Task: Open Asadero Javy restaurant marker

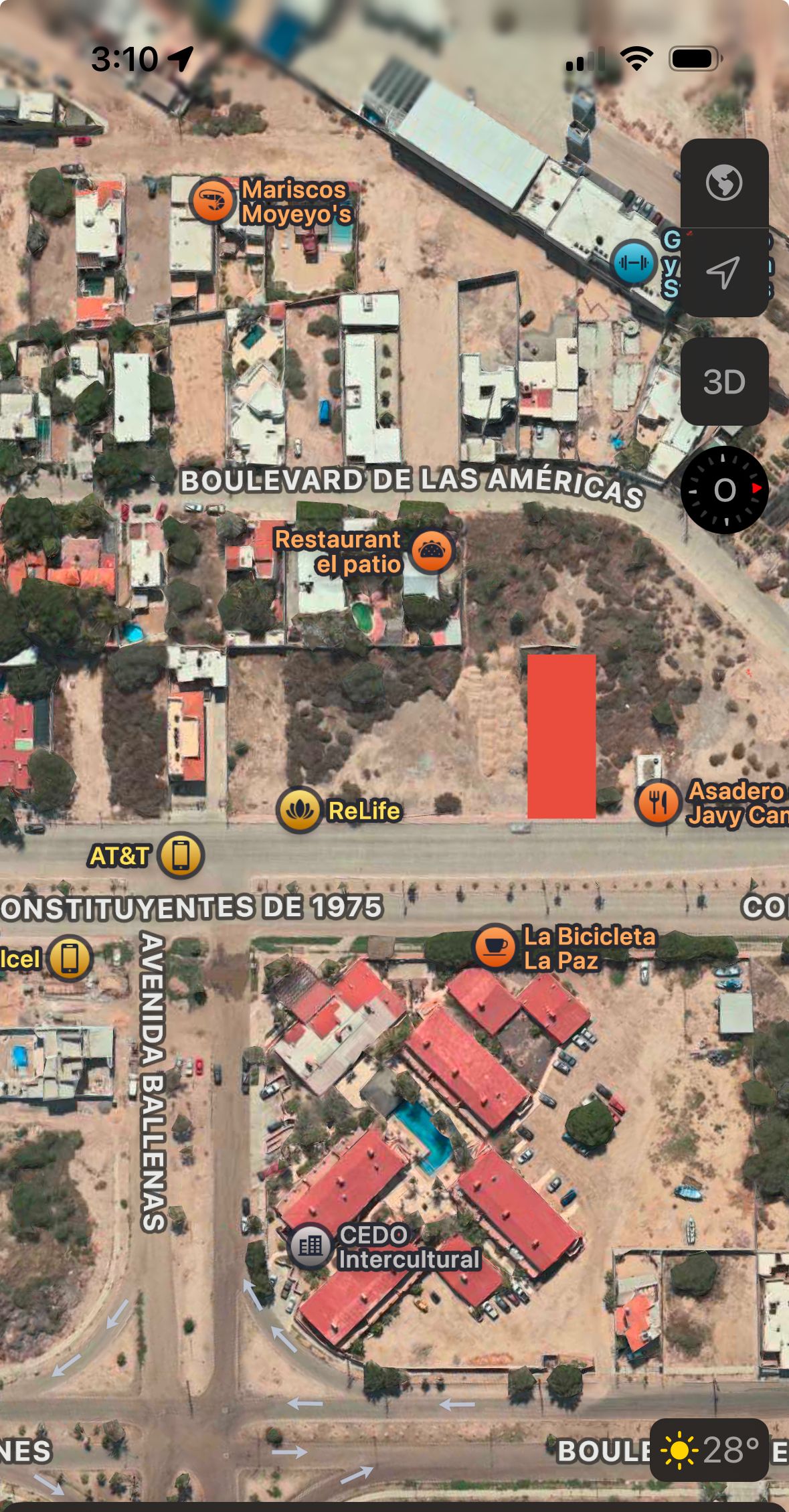Action: pos(658,802)
